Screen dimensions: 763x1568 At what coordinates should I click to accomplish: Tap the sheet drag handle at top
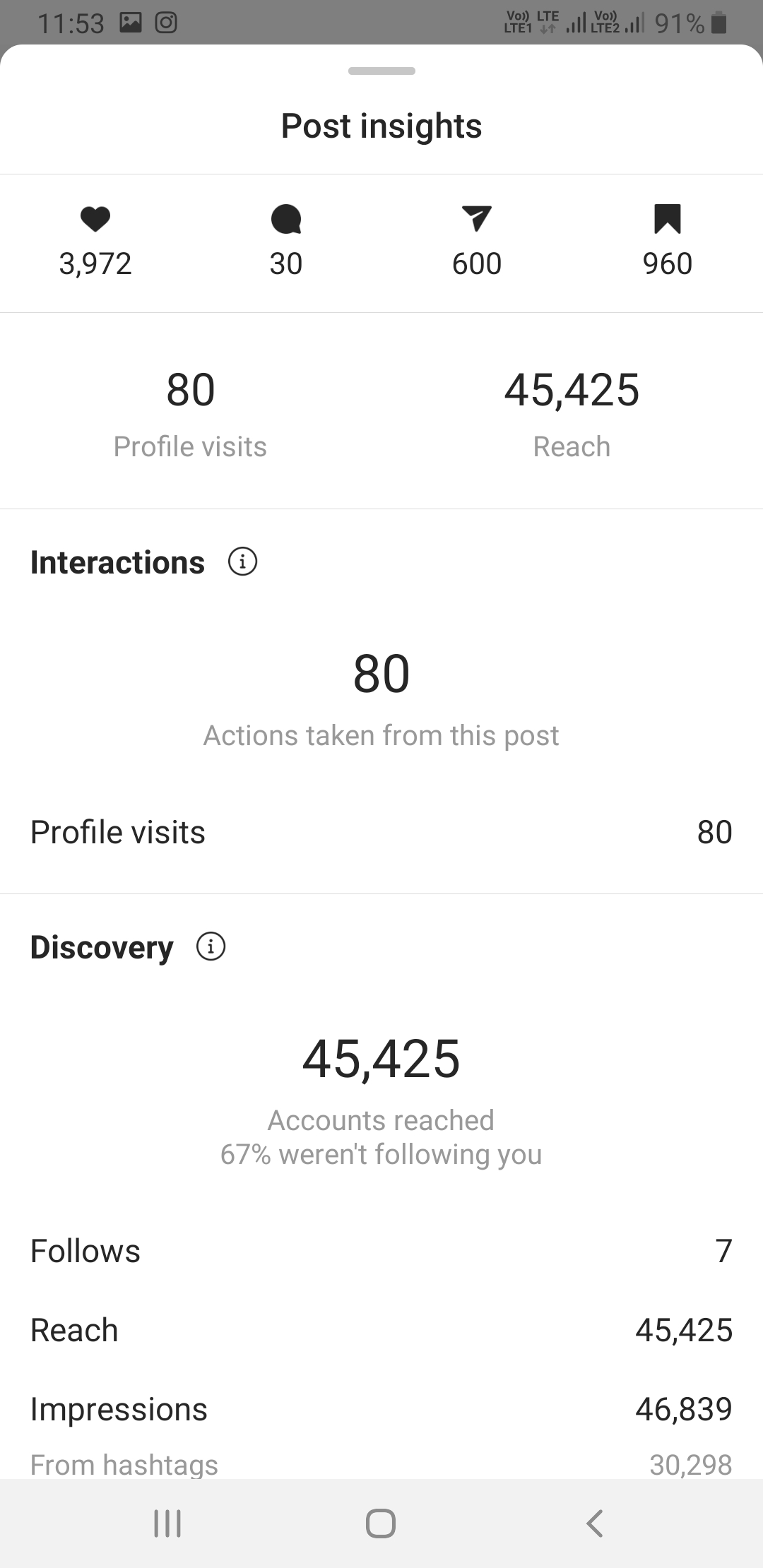click(x=381, y=71)
